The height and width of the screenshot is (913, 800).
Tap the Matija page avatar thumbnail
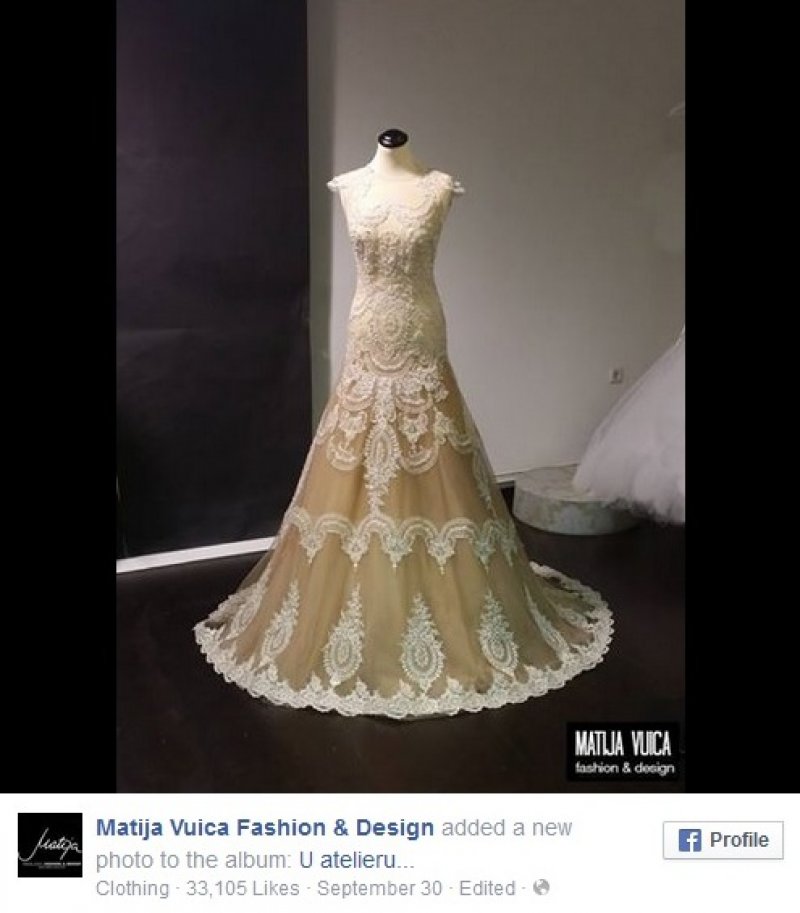[50, 846]
